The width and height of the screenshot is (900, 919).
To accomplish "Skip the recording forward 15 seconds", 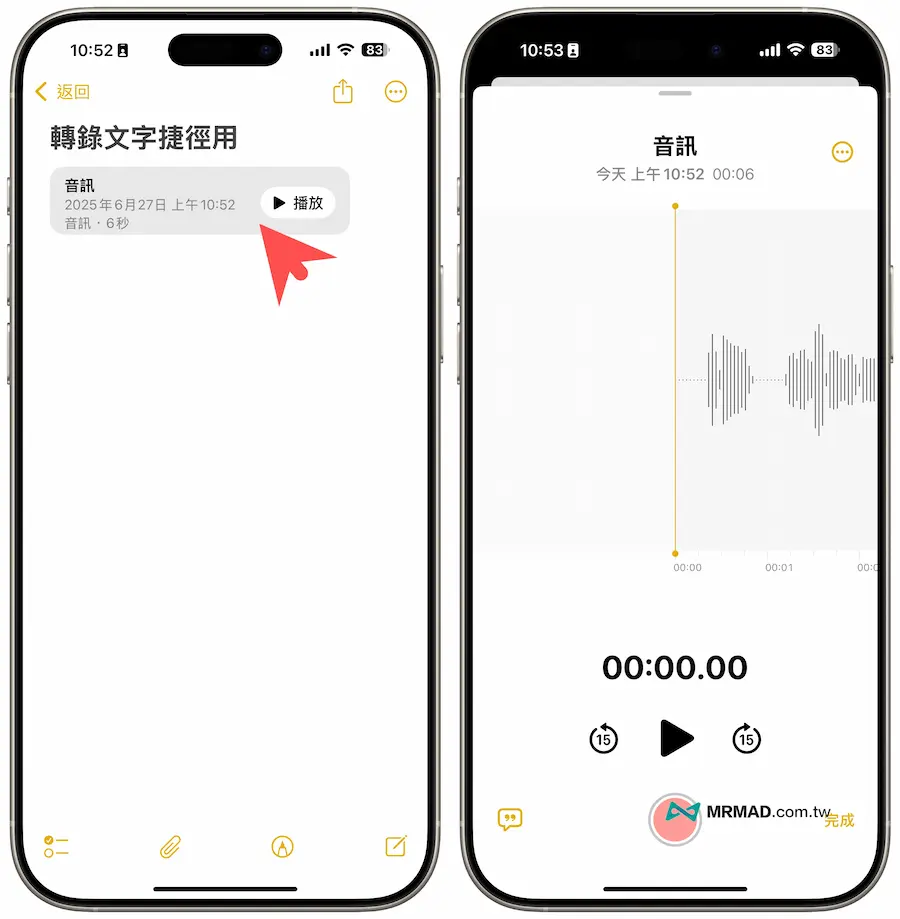I will (746, 739).
